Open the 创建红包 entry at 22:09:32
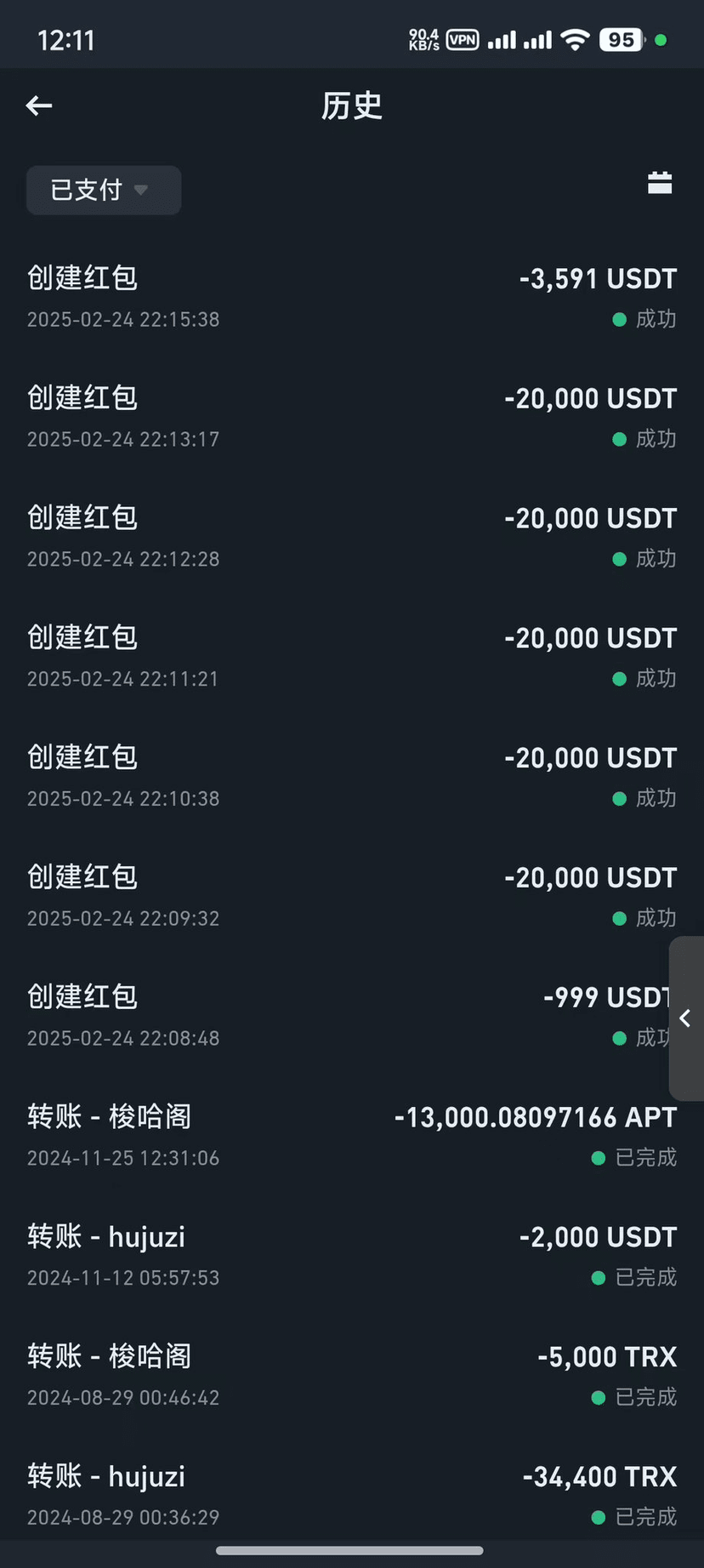Screen dimensions: 704x1568 point(352,898)
